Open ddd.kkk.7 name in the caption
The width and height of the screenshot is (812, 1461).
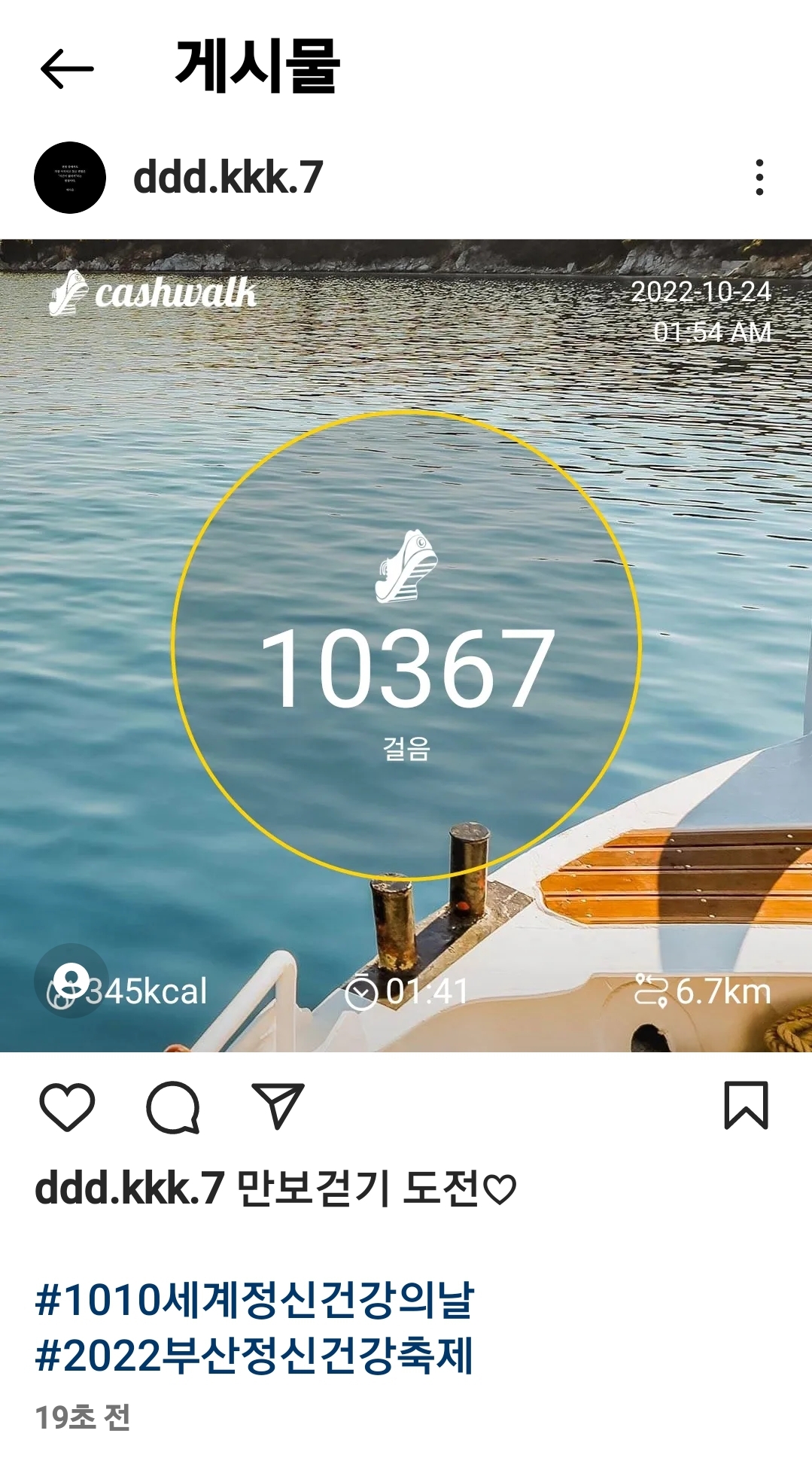[x=129, y=1189]
